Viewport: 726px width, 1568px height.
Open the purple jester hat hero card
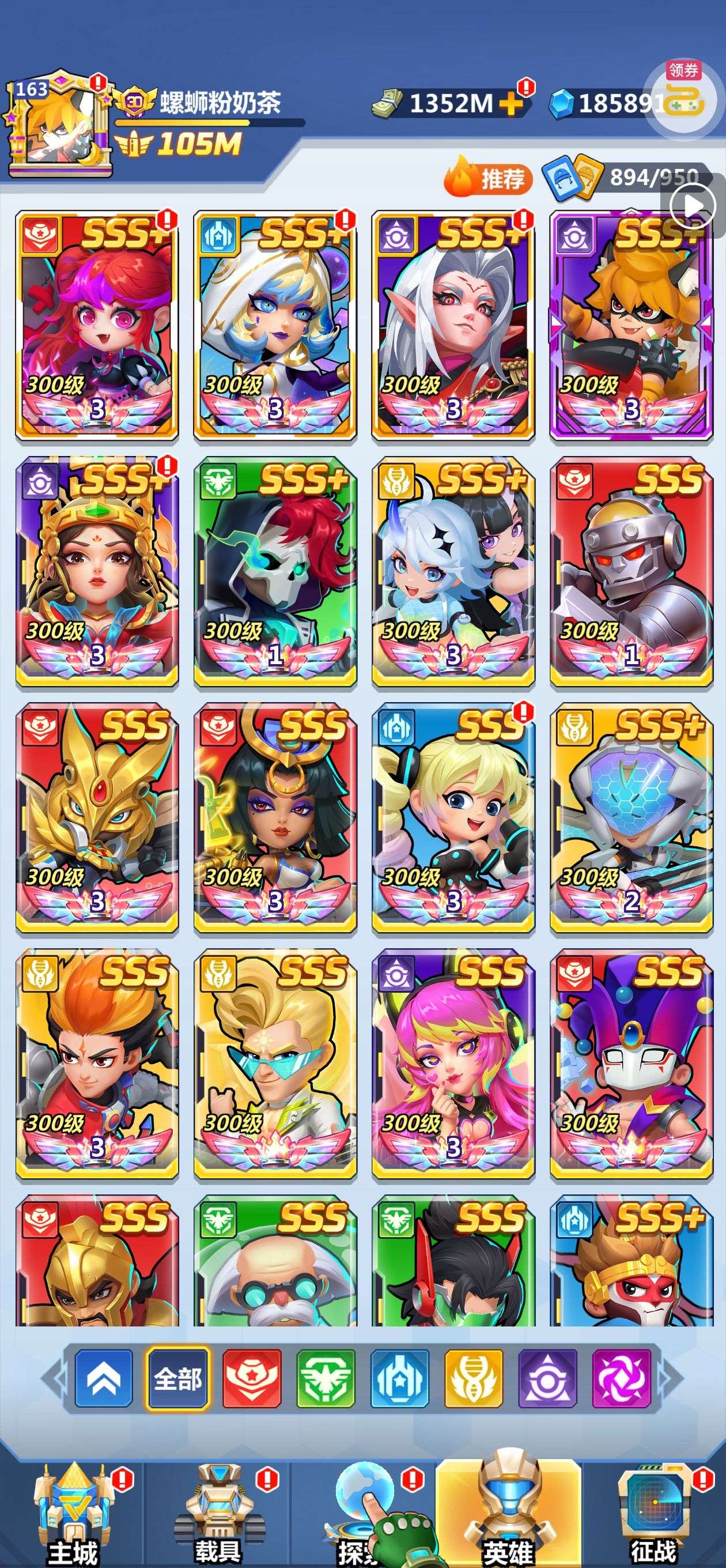(631, 1064)
